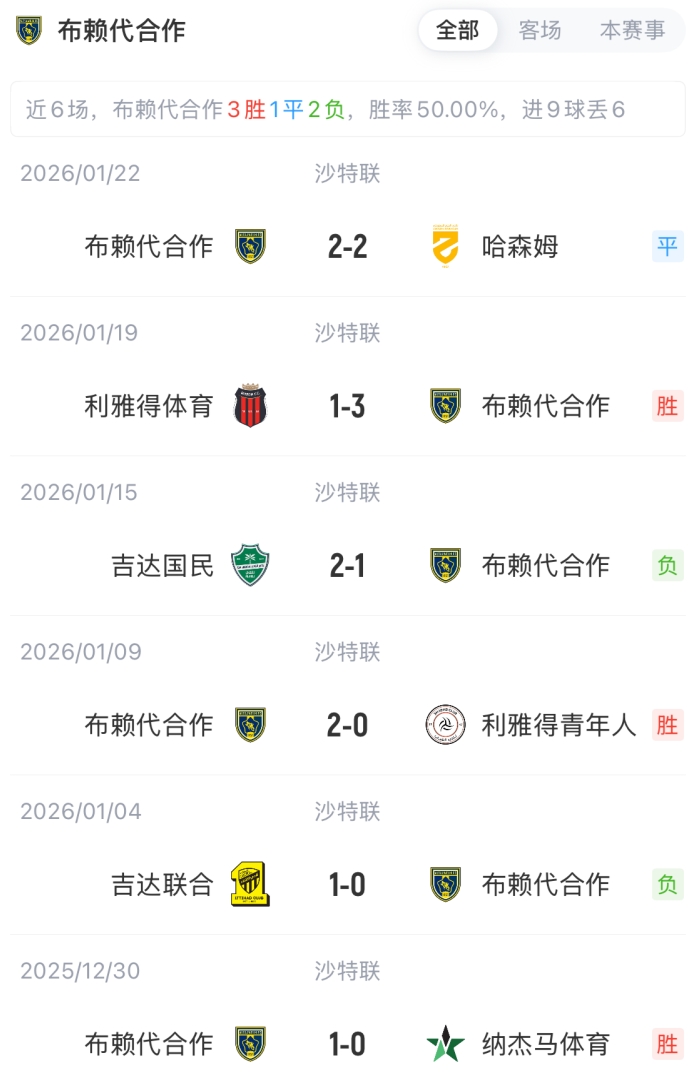
Task: Open the 1-3 match against 利雅得体育
Action: click(x=347, y=406)
